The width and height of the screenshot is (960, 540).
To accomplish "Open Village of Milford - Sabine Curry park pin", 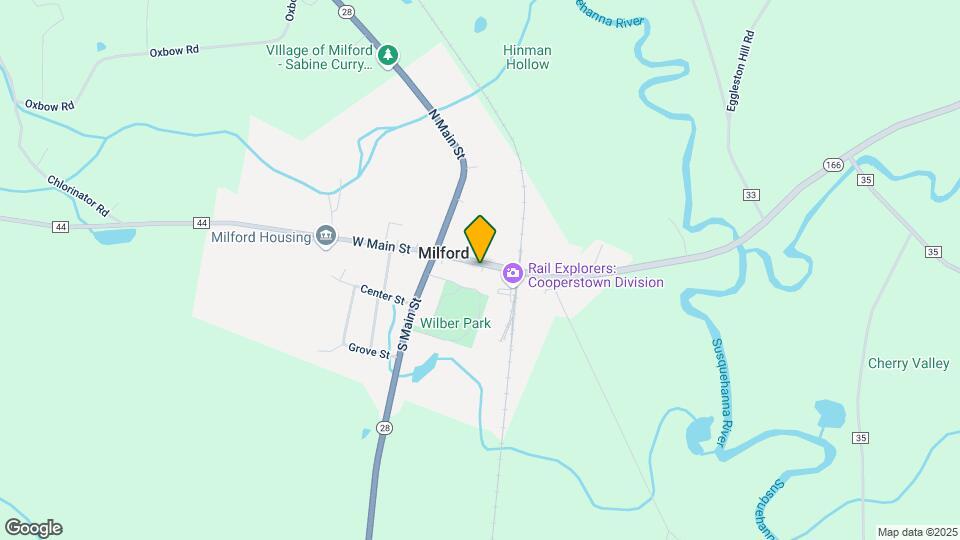I will (389, 54).
